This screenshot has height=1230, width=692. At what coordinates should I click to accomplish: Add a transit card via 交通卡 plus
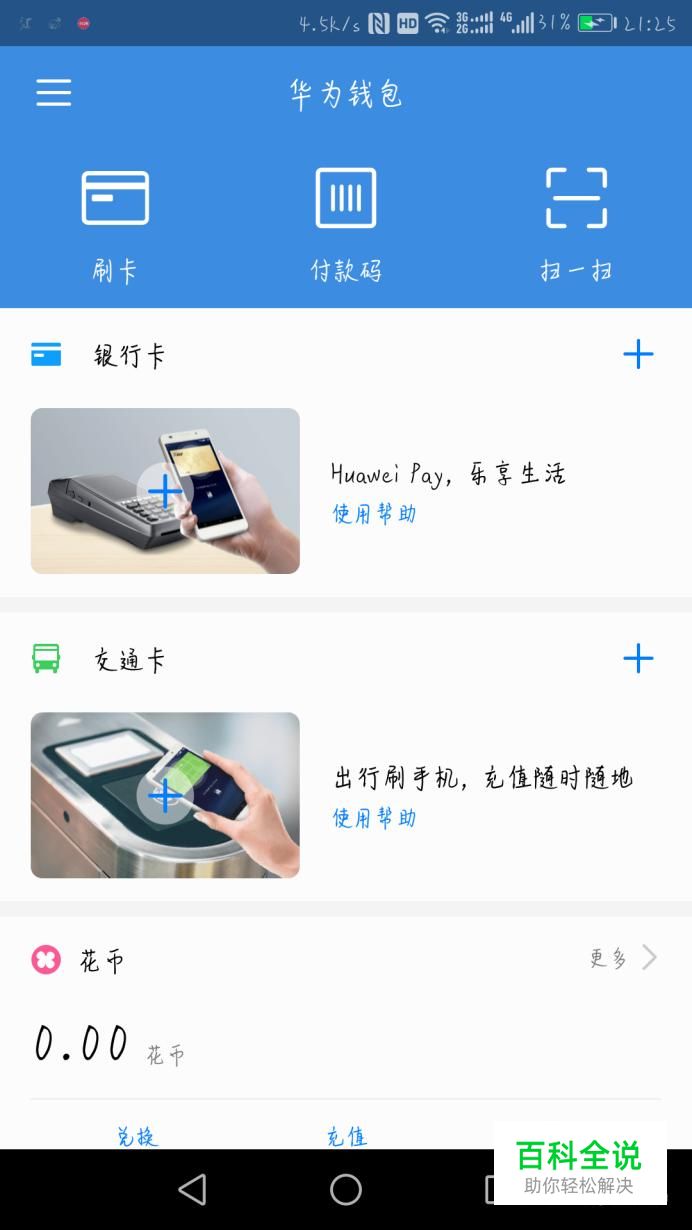click(638, 658)
